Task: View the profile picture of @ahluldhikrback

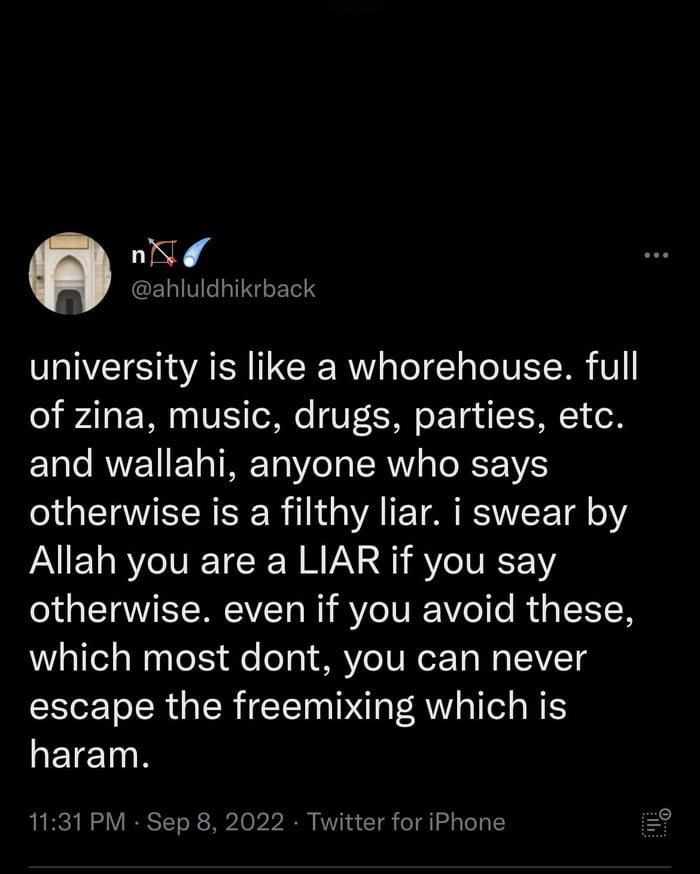Action: (x=70, y=273)
